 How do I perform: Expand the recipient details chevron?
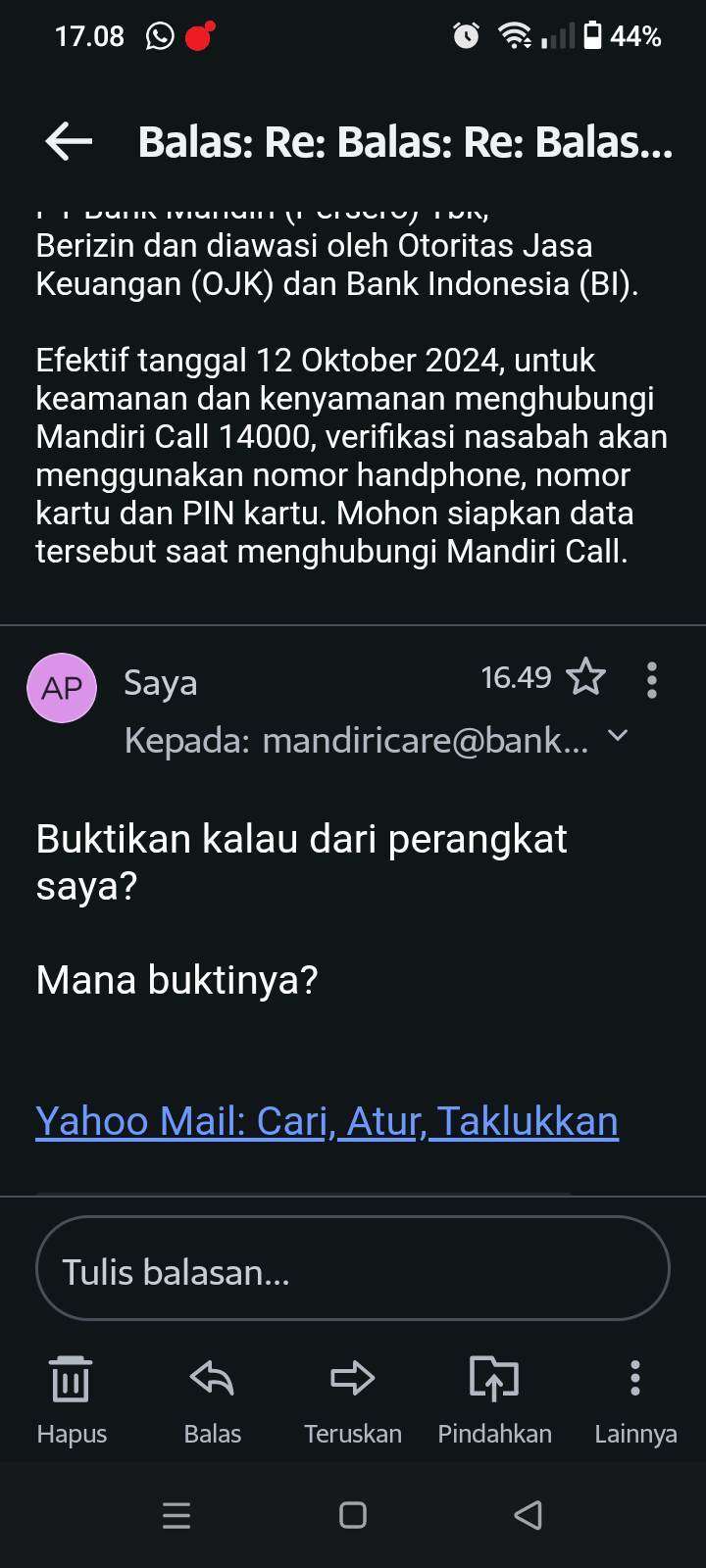coord(618,736)
